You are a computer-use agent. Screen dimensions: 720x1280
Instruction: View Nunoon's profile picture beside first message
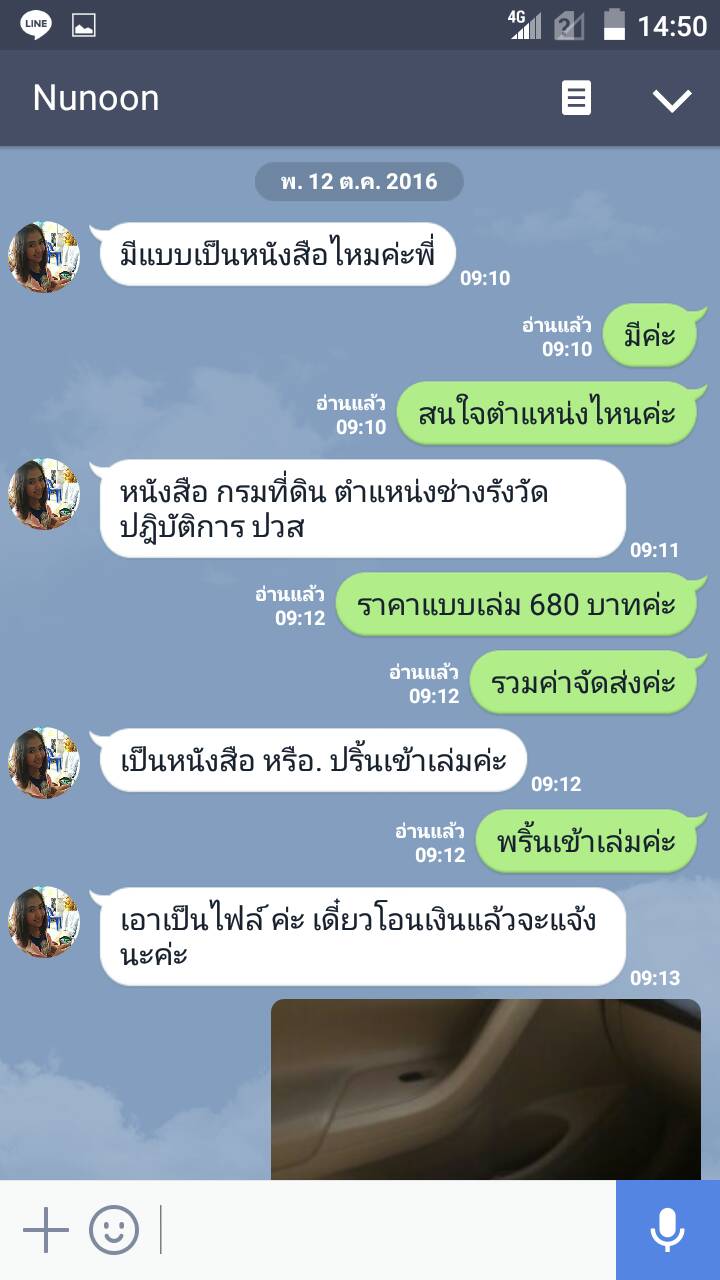44,257
